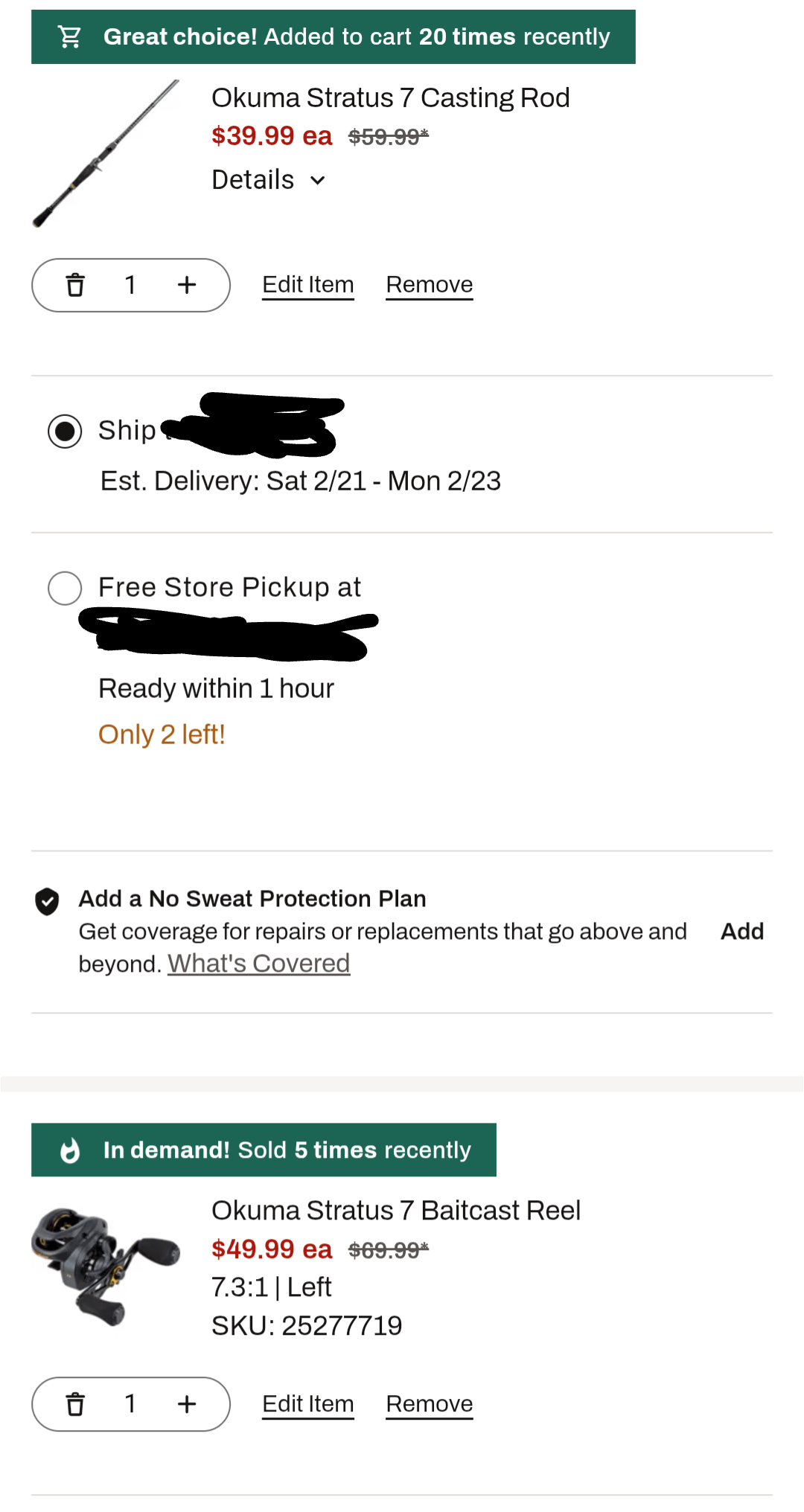Select the Ship delivery option
The height and width of the screenshot is (1512, 804).
point(65,431)
